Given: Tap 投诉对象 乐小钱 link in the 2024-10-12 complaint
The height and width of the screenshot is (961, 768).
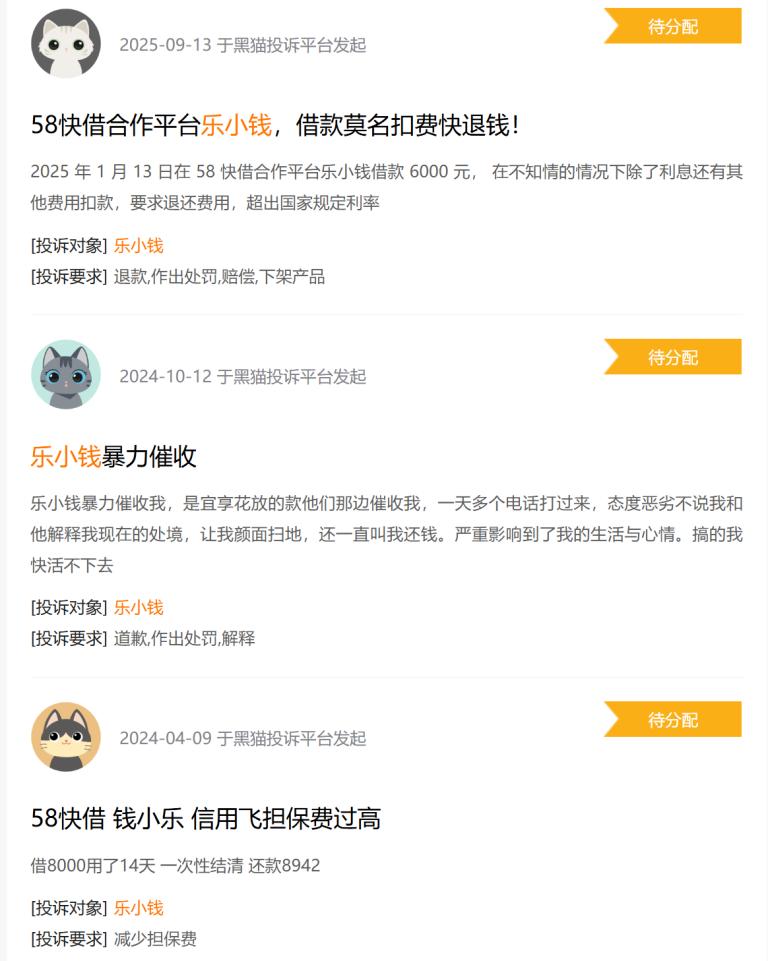Looking at the screenshot, I should coord(138,607).
